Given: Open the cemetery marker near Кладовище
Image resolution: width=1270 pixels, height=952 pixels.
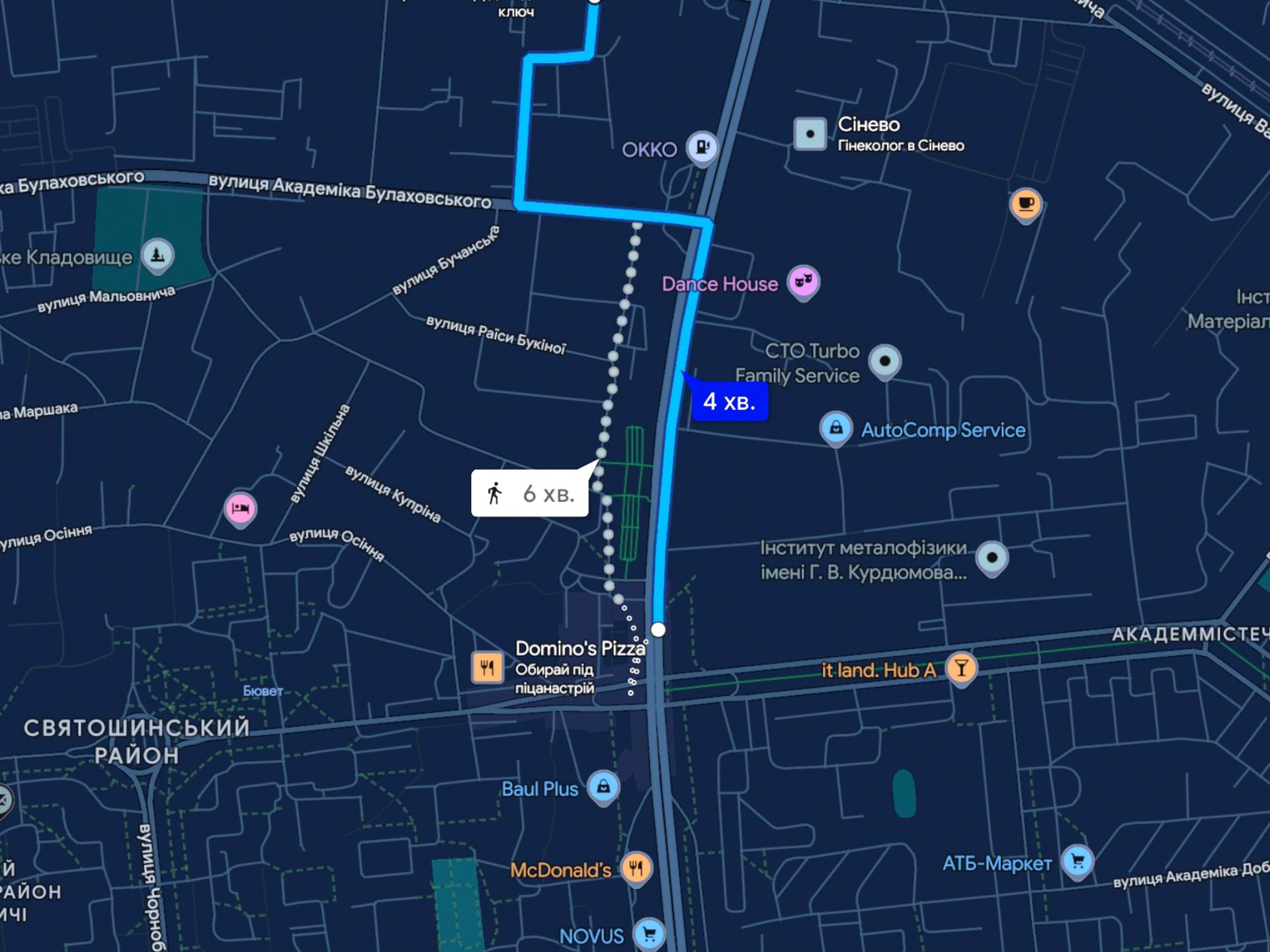Looking at the screenshot, I should point(157,255).
